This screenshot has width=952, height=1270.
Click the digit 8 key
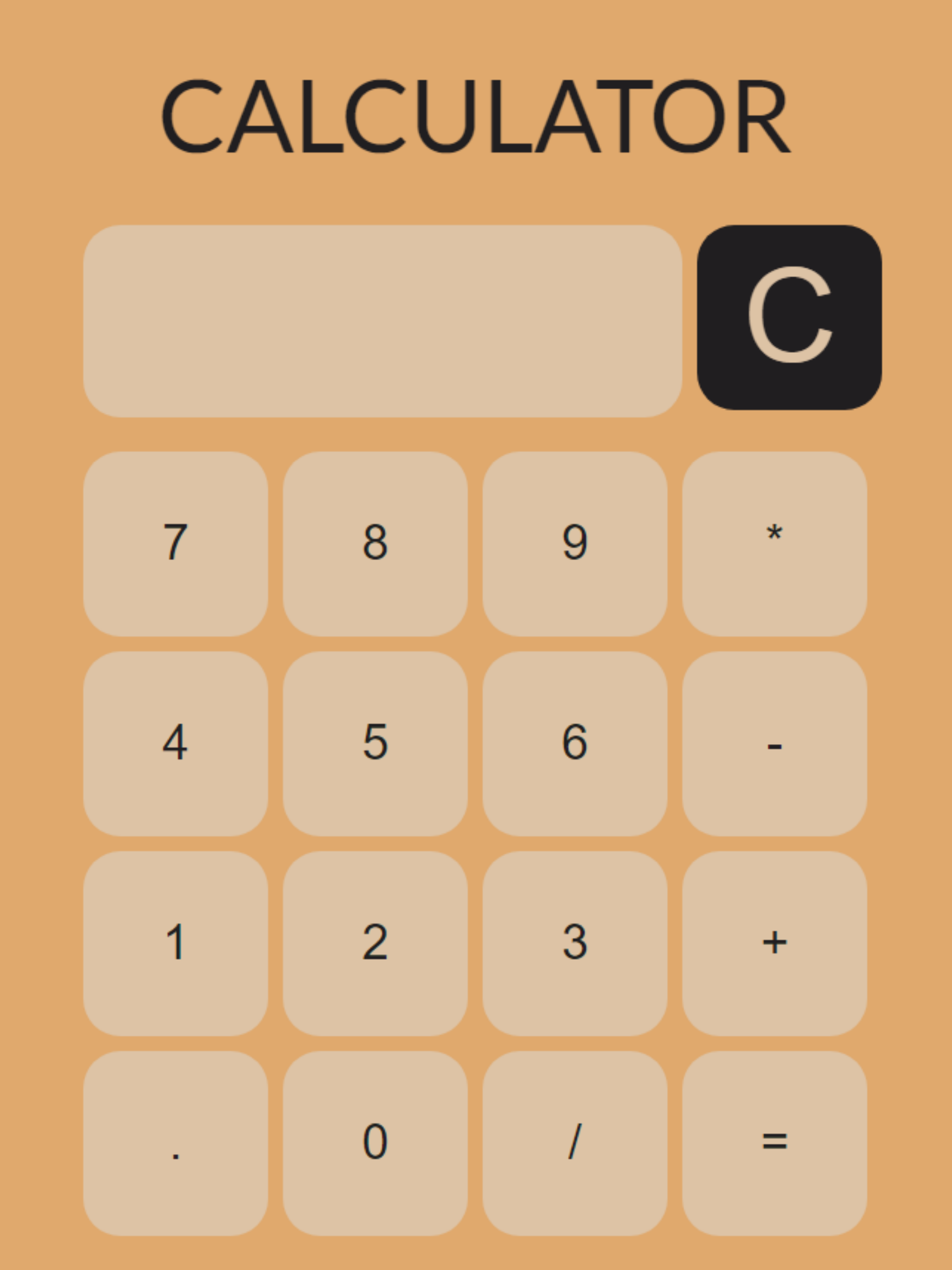coord(375,542)
